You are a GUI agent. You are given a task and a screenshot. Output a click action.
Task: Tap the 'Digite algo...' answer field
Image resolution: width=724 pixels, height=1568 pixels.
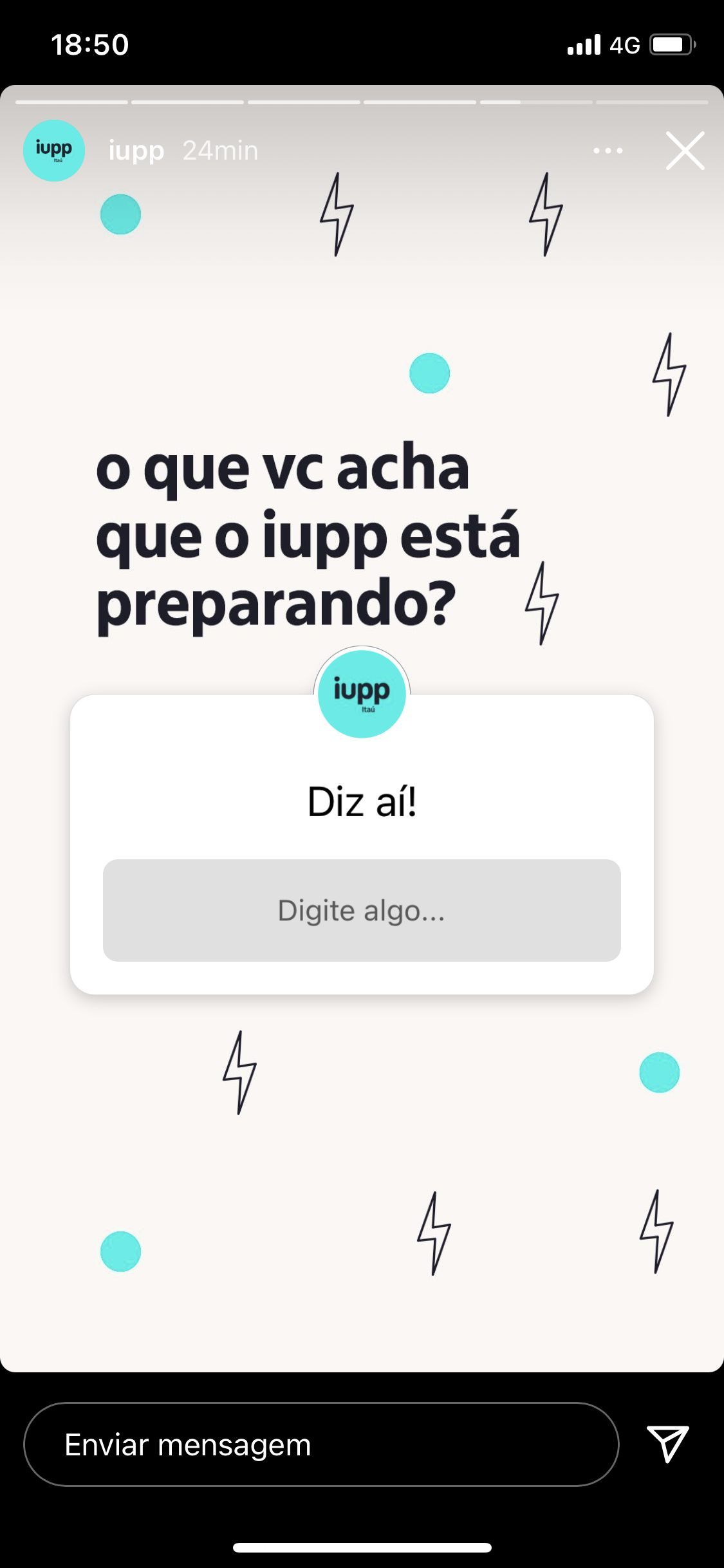pos(362,910)
